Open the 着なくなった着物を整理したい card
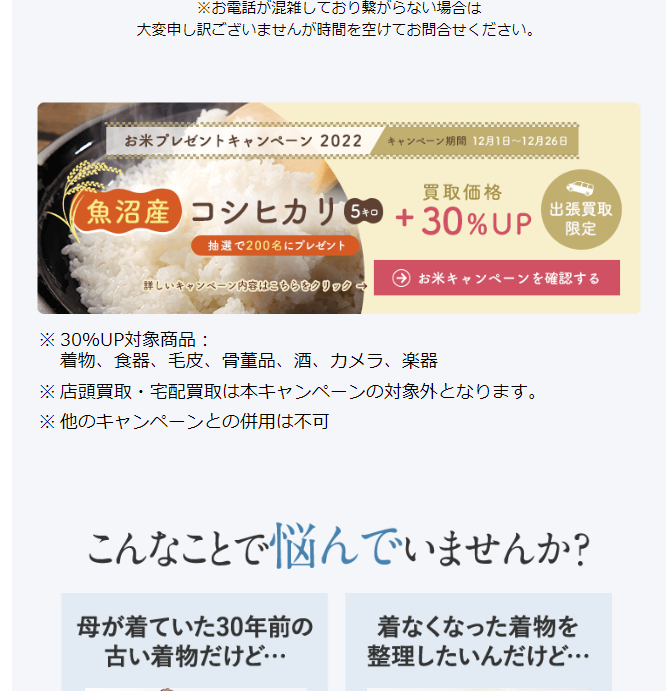Screen dimensions: 666x691 [x=478, y=642]
